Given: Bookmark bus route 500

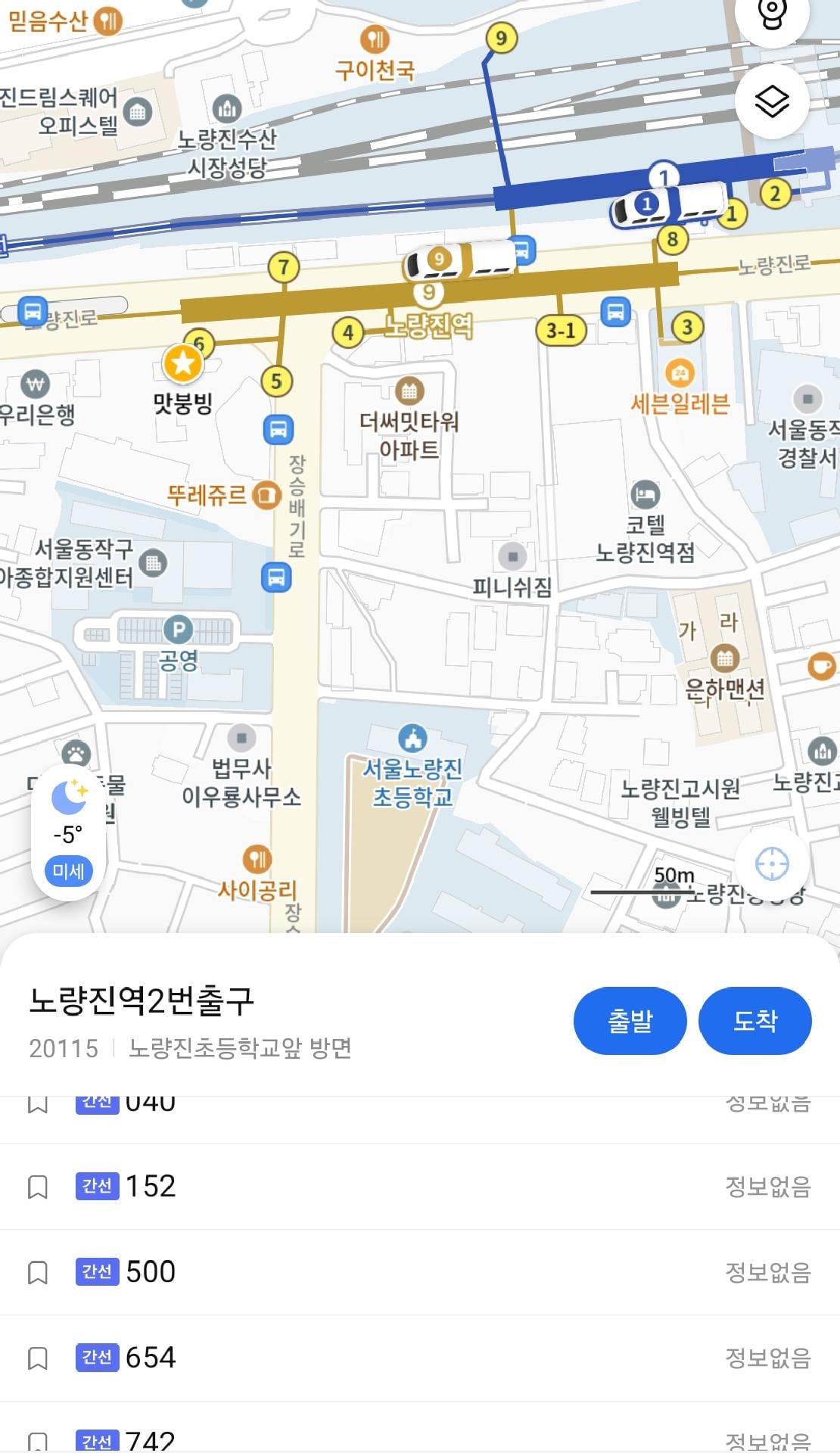Looking at the screenshot, I should point(38,1273).
